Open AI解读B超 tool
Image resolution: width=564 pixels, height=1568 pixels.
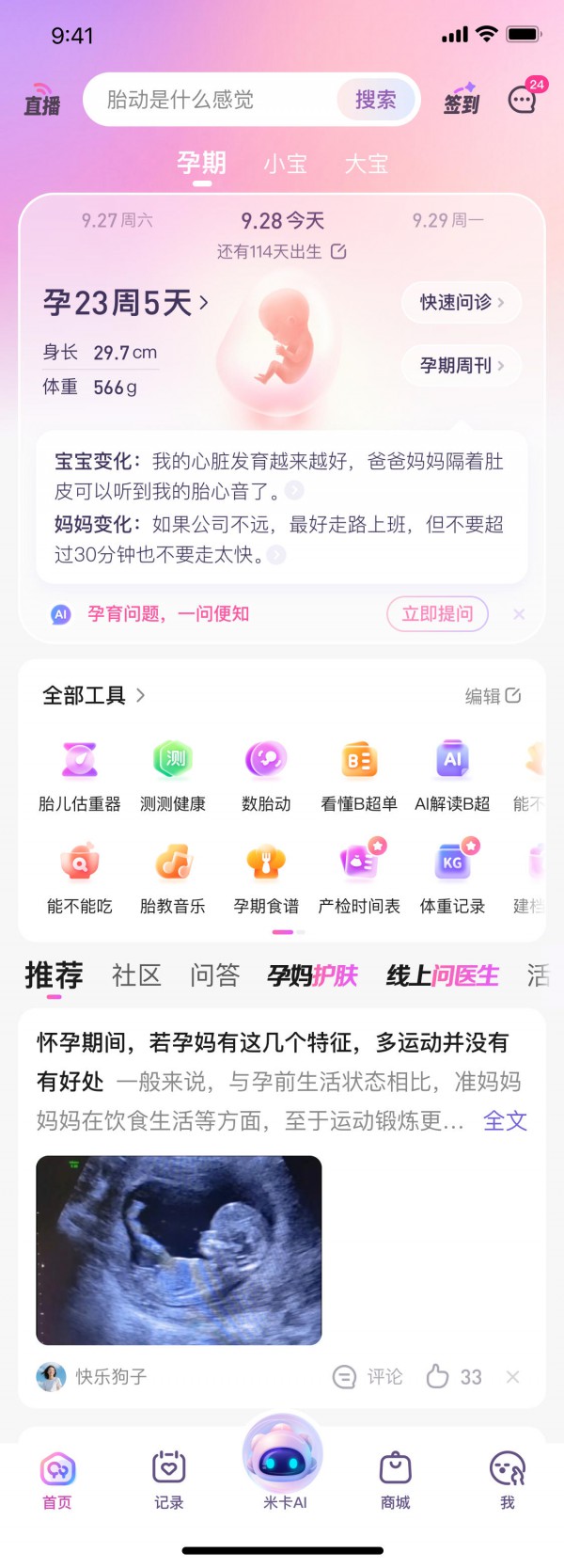452,774
